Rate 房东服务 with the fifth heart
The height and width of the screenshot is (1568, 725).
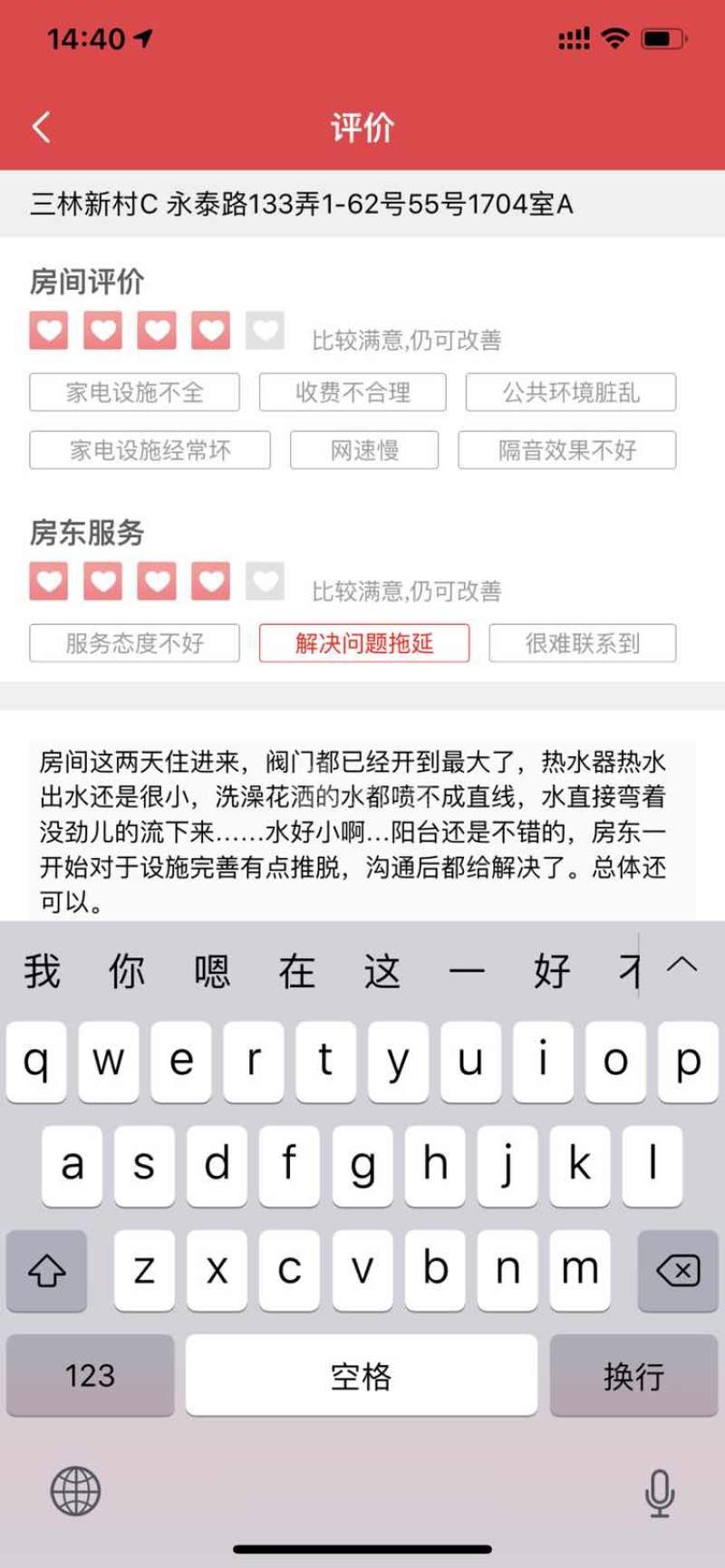[265, 582]
